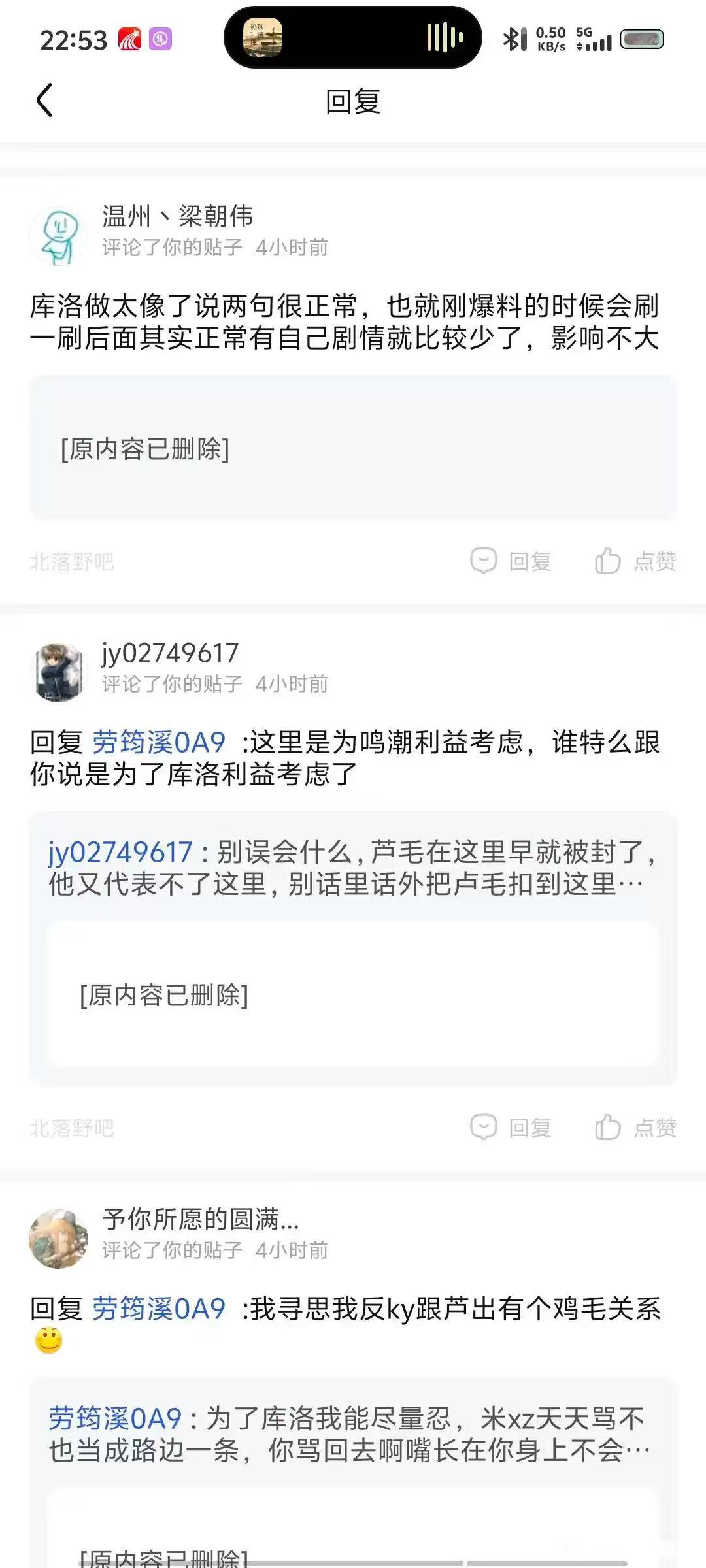This screenshot has height=1568, width=706.
Task: Open the 北落野吧 forum under jy02749617's comment
Action: (72, 1128)
